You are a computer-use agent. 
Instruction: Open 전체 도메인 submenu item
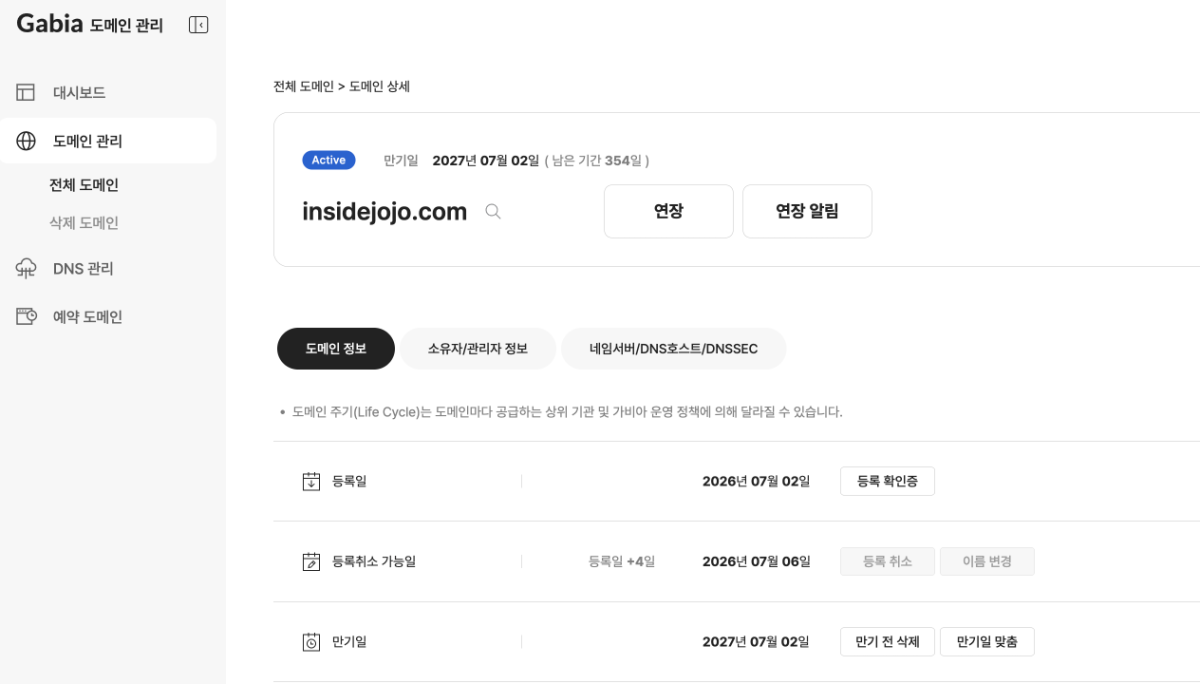tap(84, 185)
